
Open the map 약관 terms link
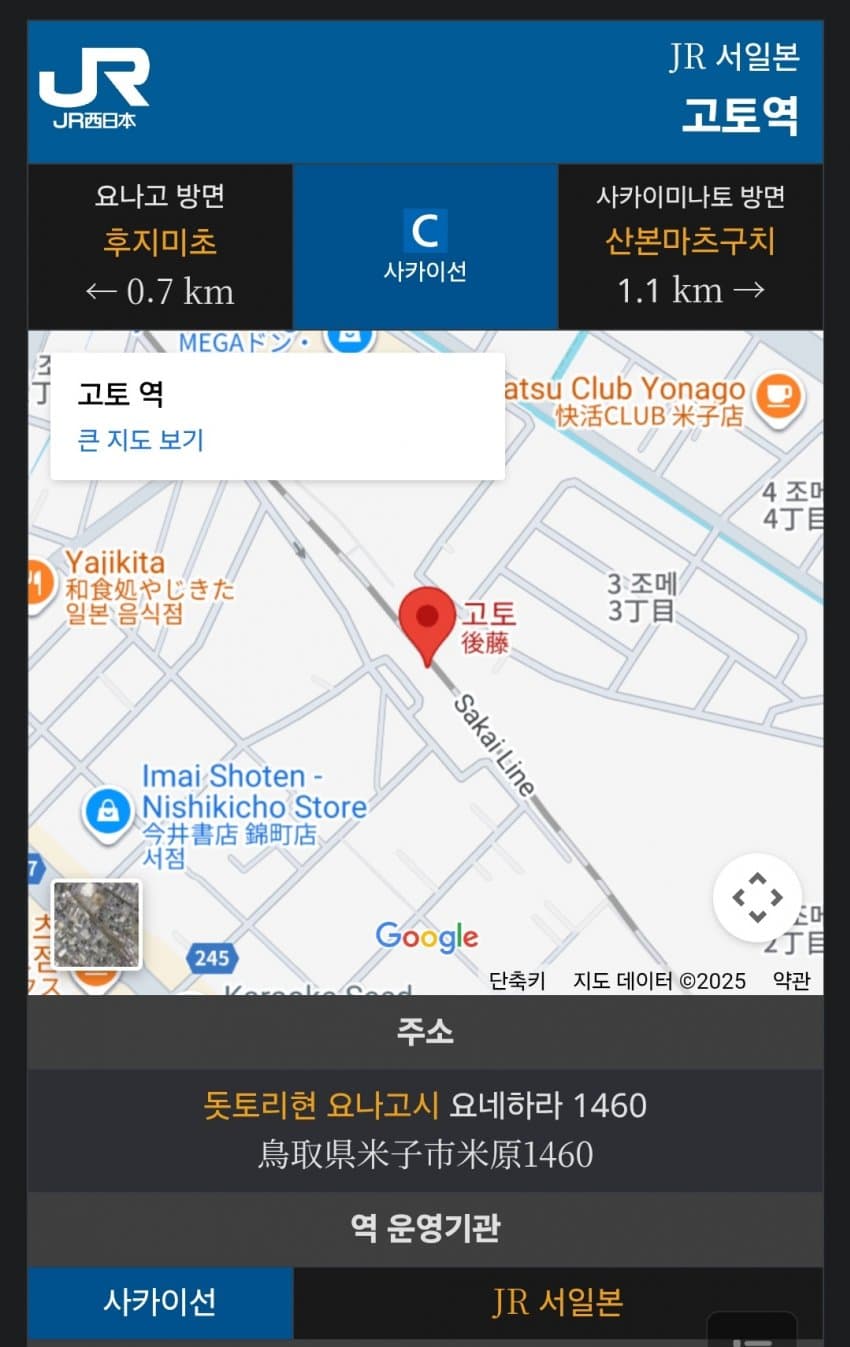(x=791, y=981)
